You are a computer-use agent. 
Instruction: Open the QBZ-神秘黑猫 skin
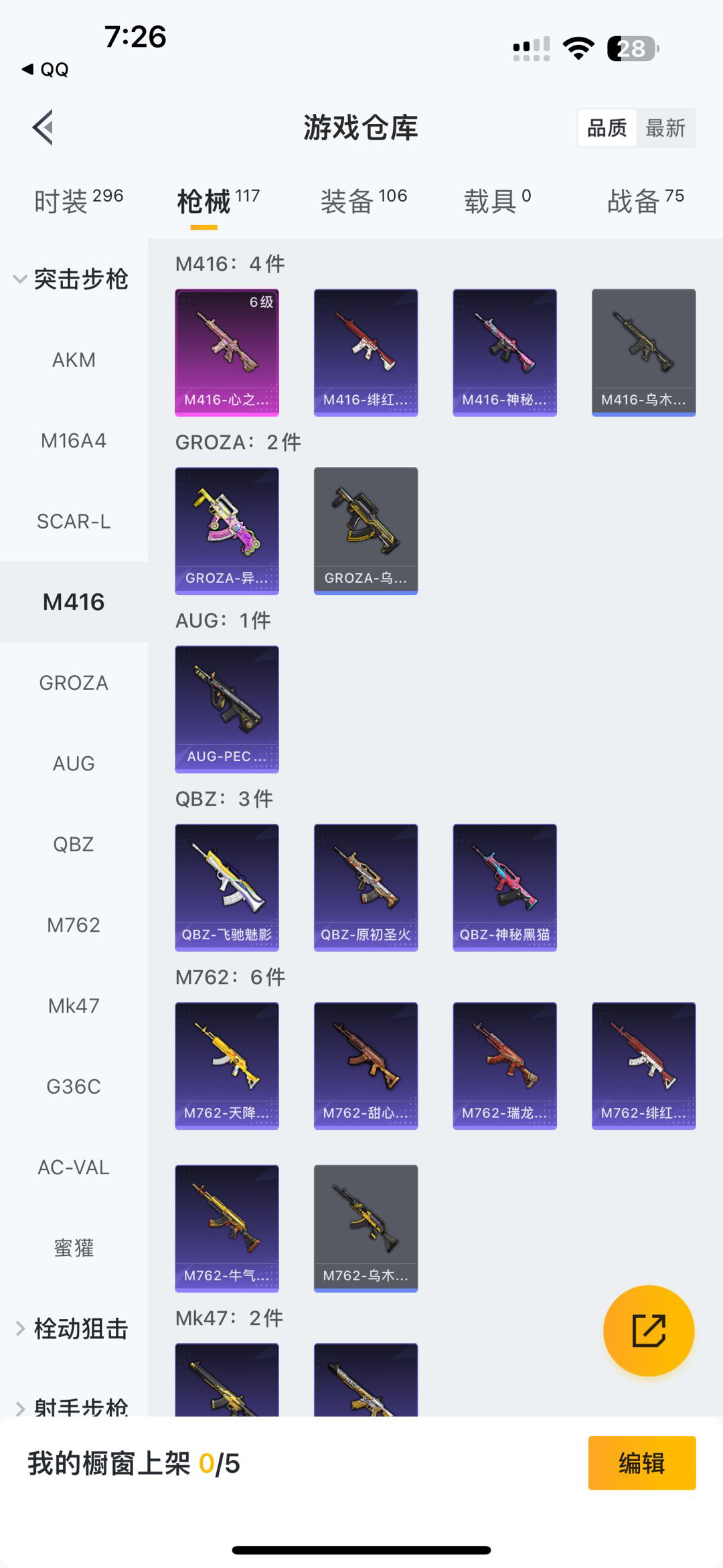(x=505, y=887)
